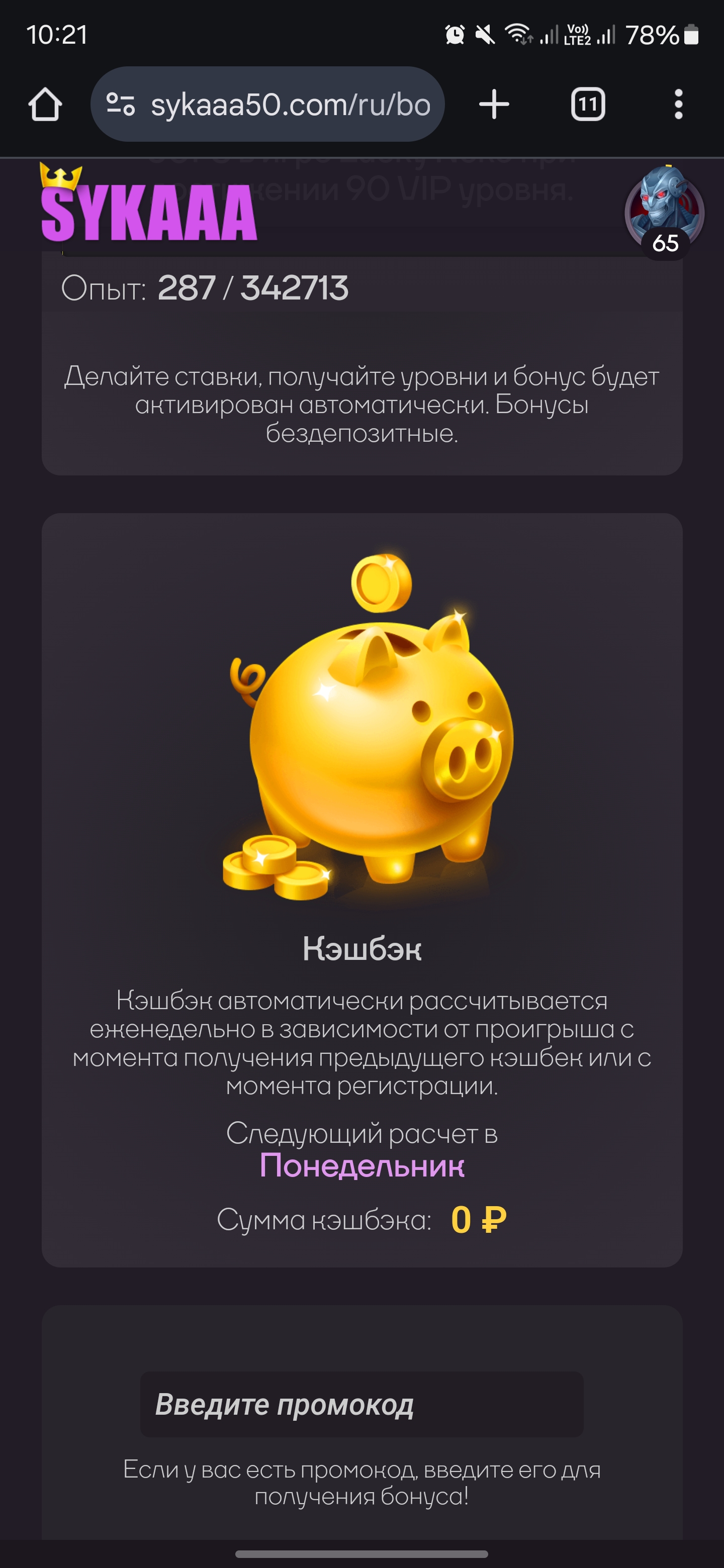The height and width of the screenshot is (1568, 724).
Task: Open the profile avatar with level 65
Action: [x=664, y=213]
